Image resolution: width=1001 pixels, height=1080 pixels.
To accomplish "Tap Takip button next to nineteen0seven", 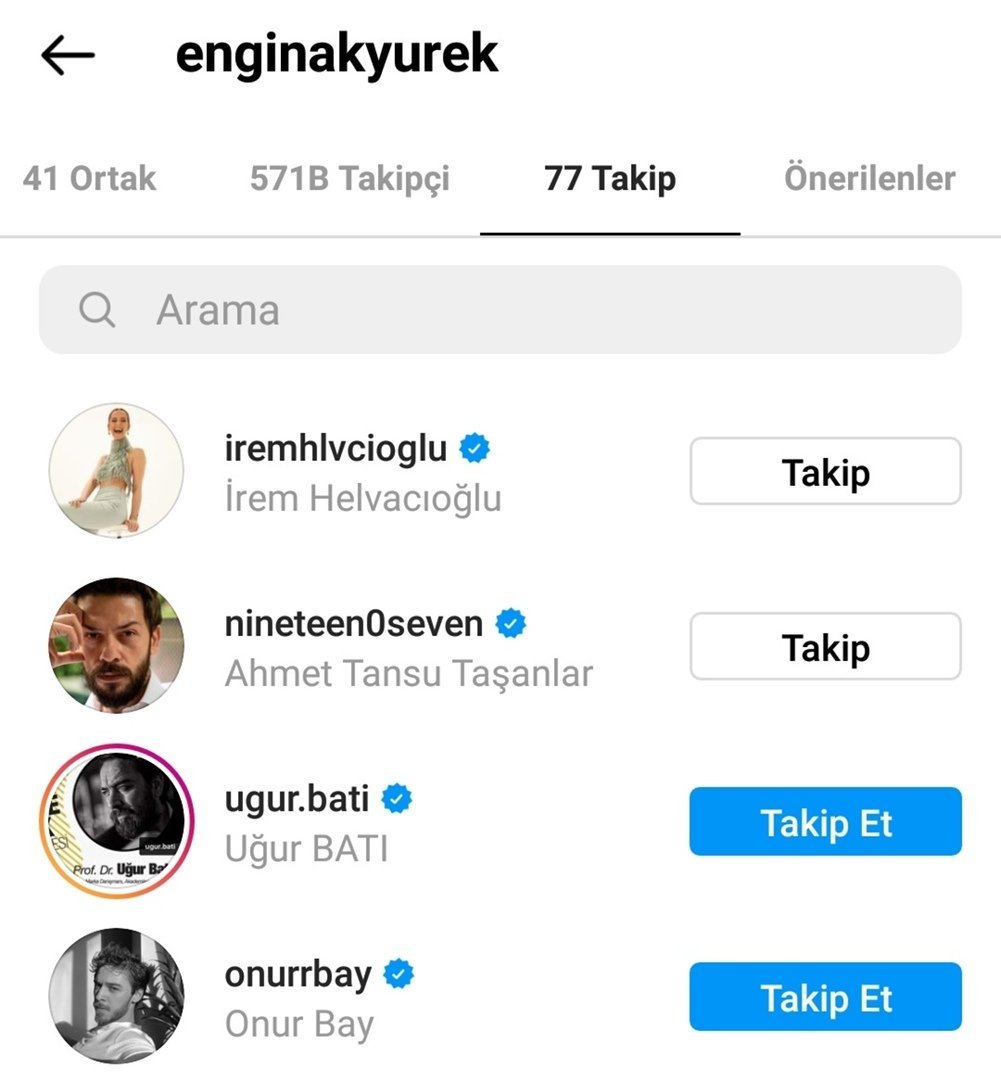I will 825,647.
